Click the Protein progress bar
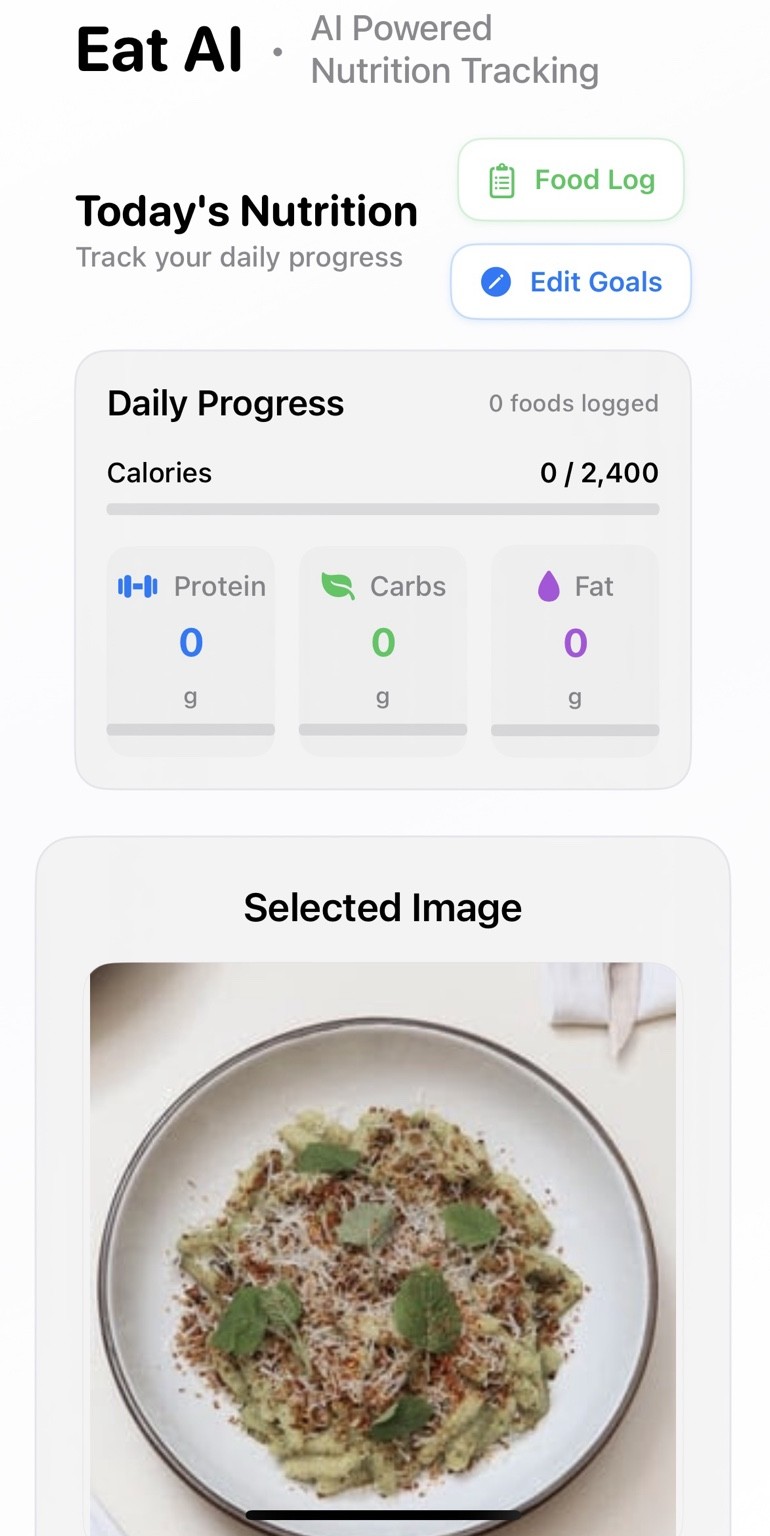Viewport: 770px width, 1536px height. coord(190,729)
